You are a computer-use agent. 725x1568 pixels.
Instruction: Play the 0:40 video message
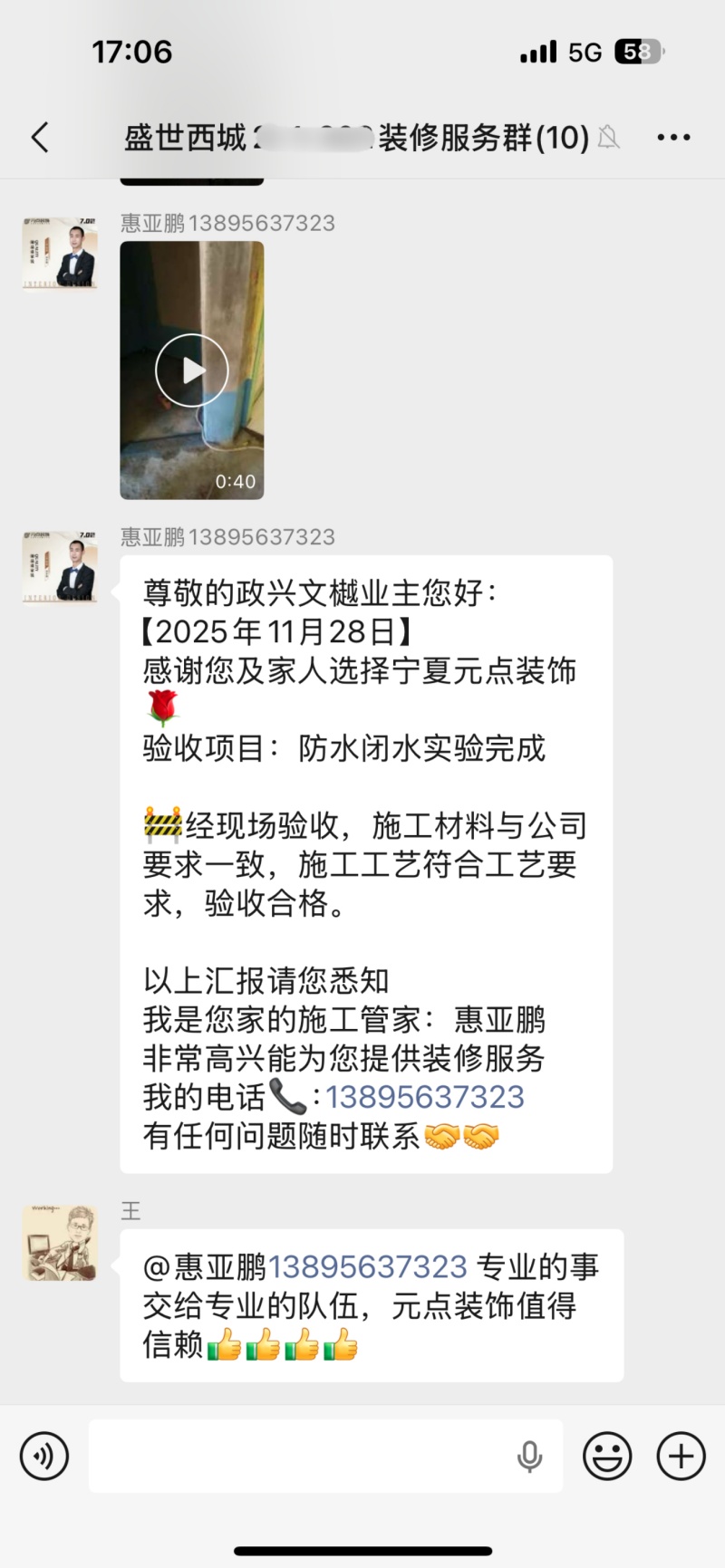pos(192,370)
